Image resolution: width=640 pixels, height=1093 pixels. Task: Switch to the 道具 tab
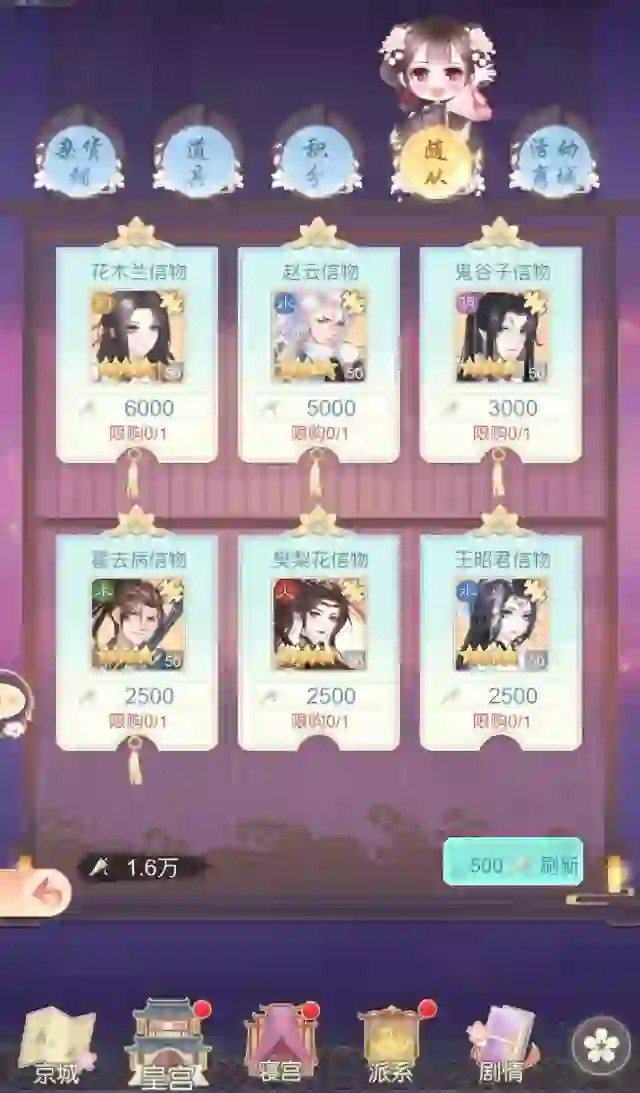pyautogui.click(x=197, y=160)
